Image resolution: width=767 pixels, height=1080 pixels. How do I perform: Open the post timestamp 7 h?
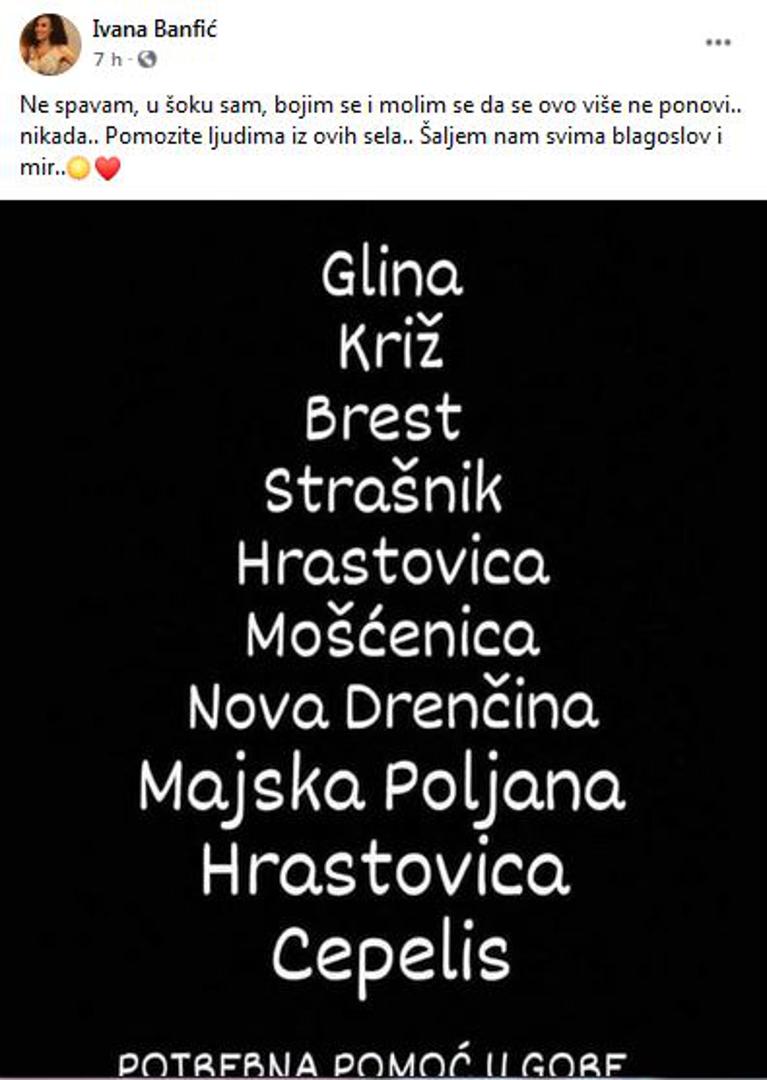[x=105, y=59]
